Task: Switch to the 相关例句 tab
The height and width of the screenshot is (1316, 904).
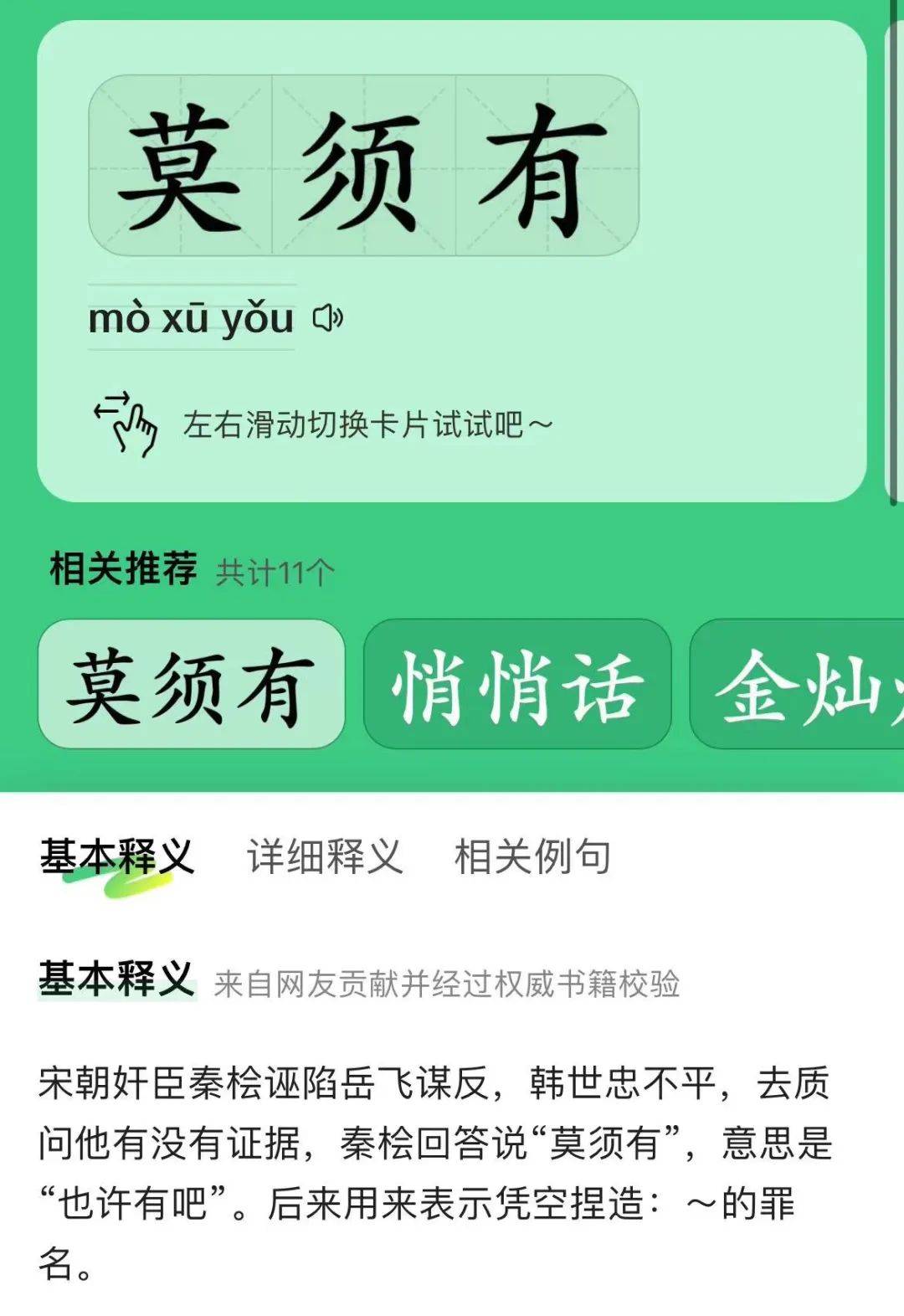Action: click(532, 857)
